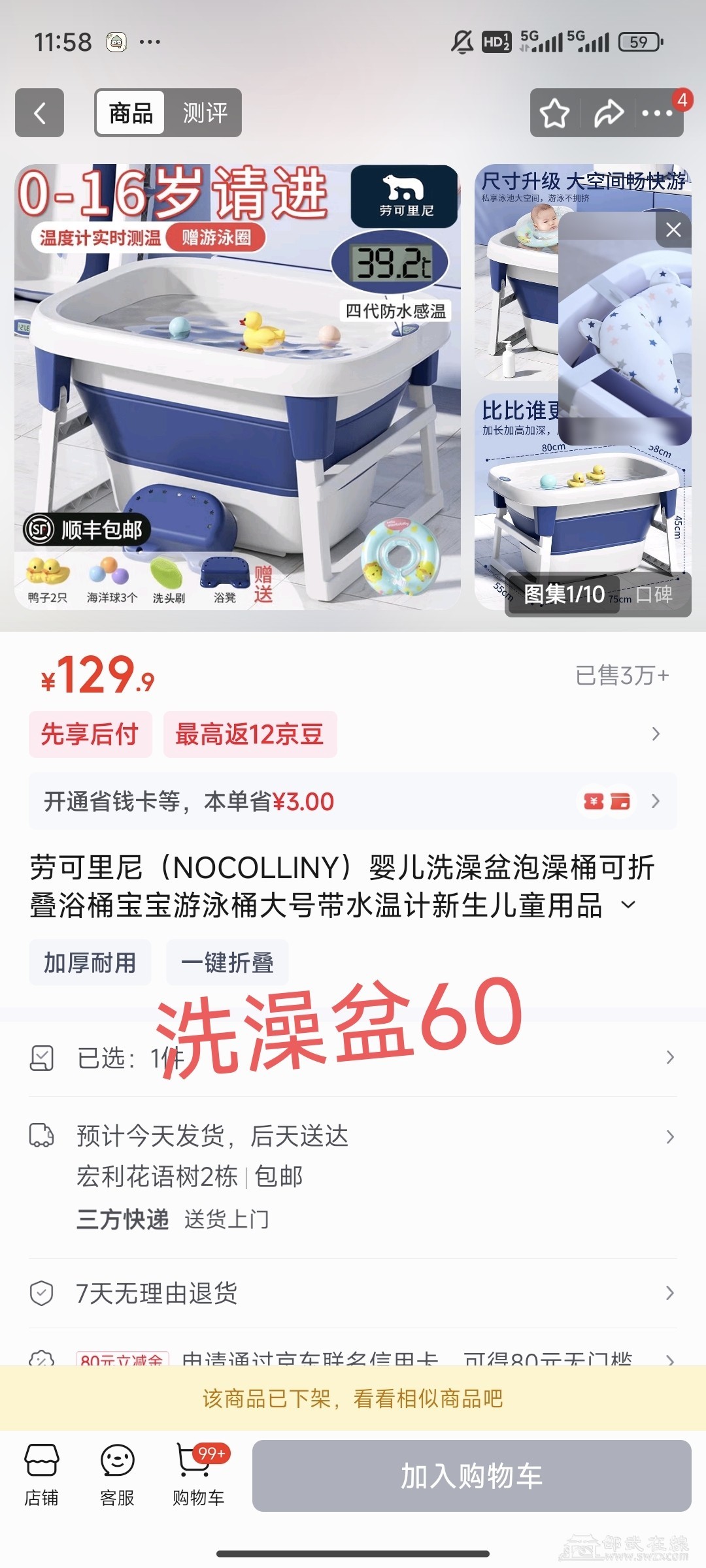Viewport: 706px width, 1568px height.
Task: Visit the 店铺 store page
Action: [x=42, y=1475]
